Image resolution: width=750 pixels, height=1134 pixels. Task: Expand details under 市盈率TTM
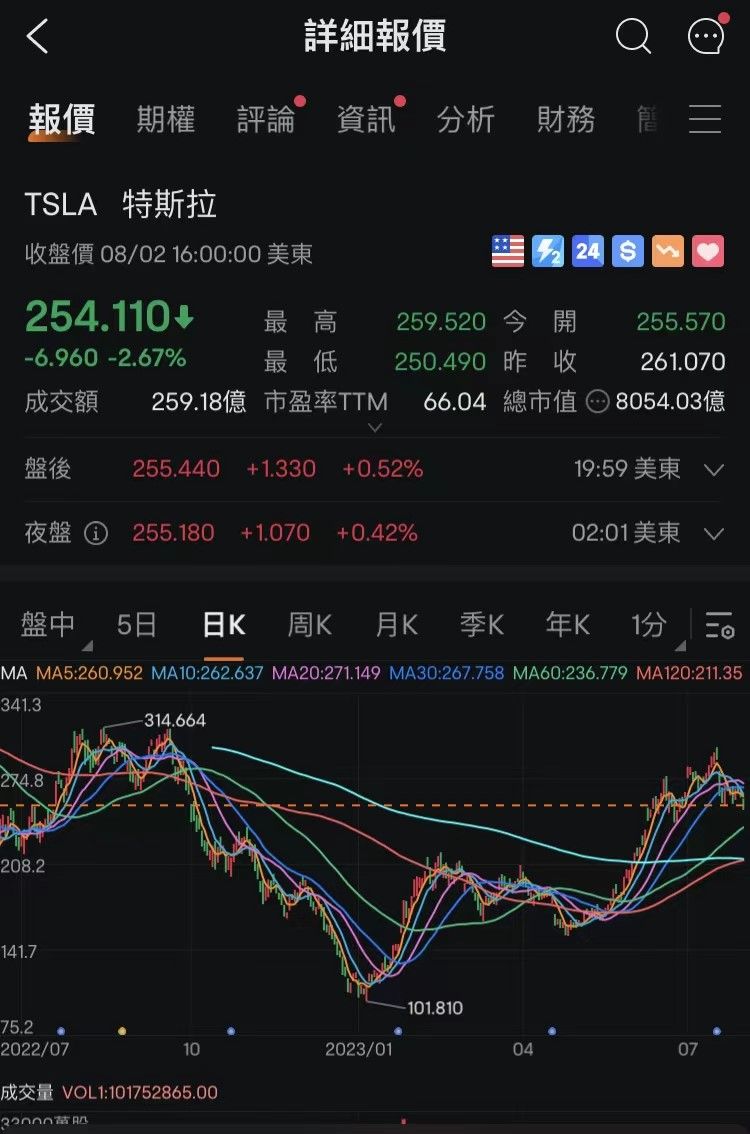pyautogui.click(x=375, y=427)
